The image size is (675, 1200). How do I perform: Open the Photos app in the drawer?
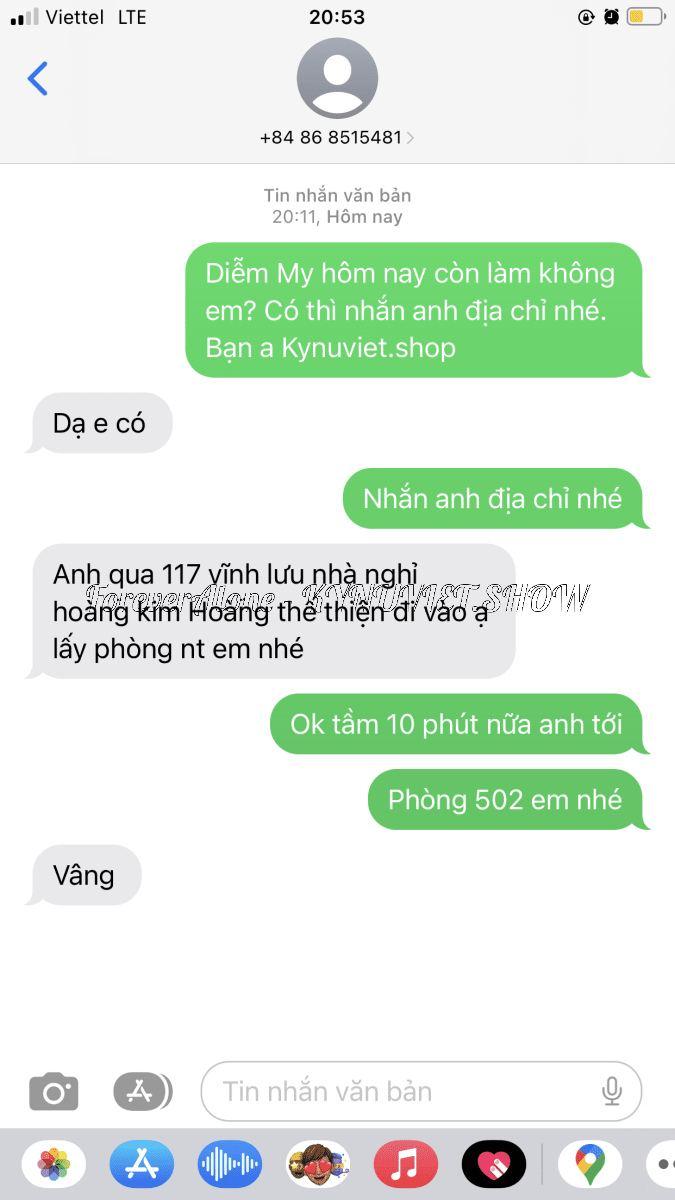pos(53,1164)
